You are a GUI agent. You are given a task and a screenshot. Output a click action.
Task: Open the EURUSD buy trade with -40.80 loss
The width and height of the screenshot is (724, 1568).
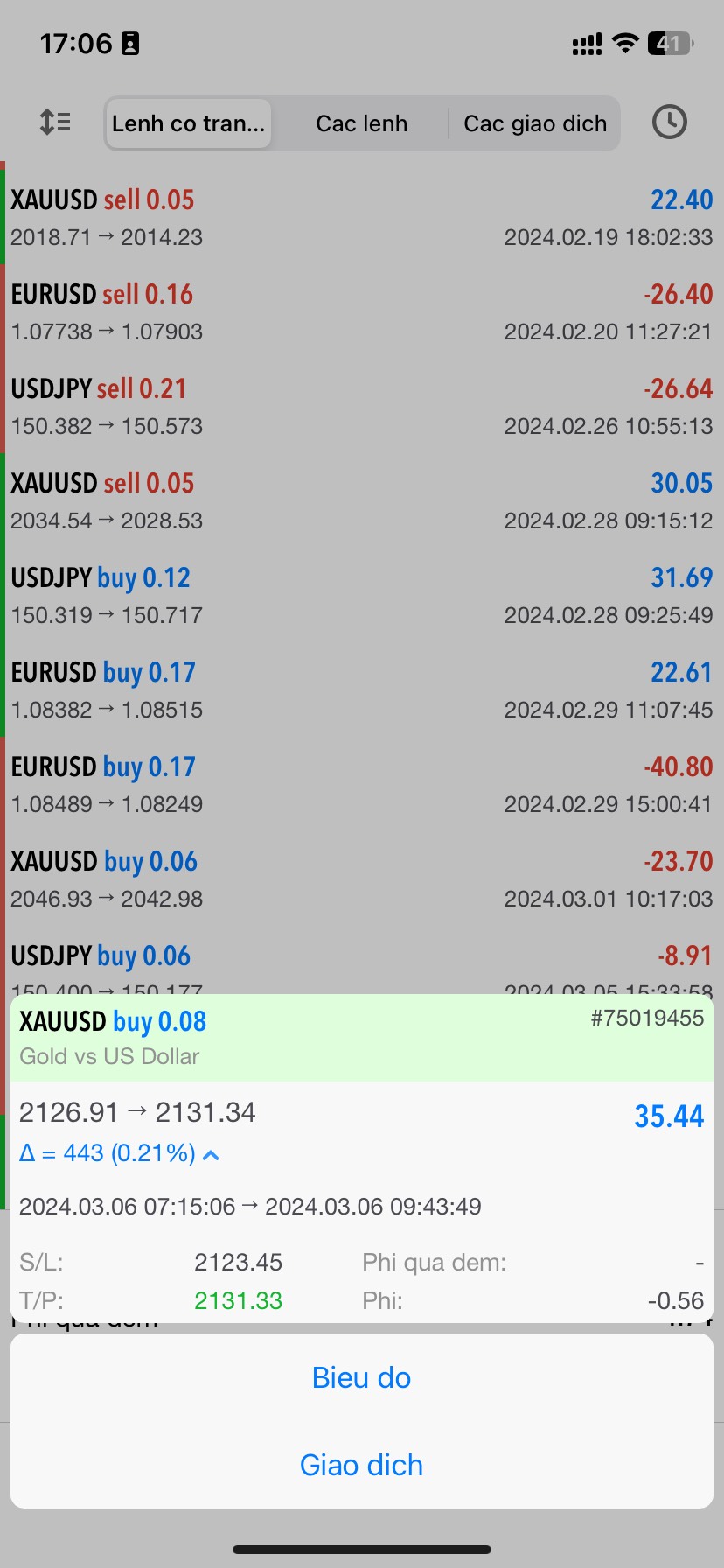click(x=361, y=784)
